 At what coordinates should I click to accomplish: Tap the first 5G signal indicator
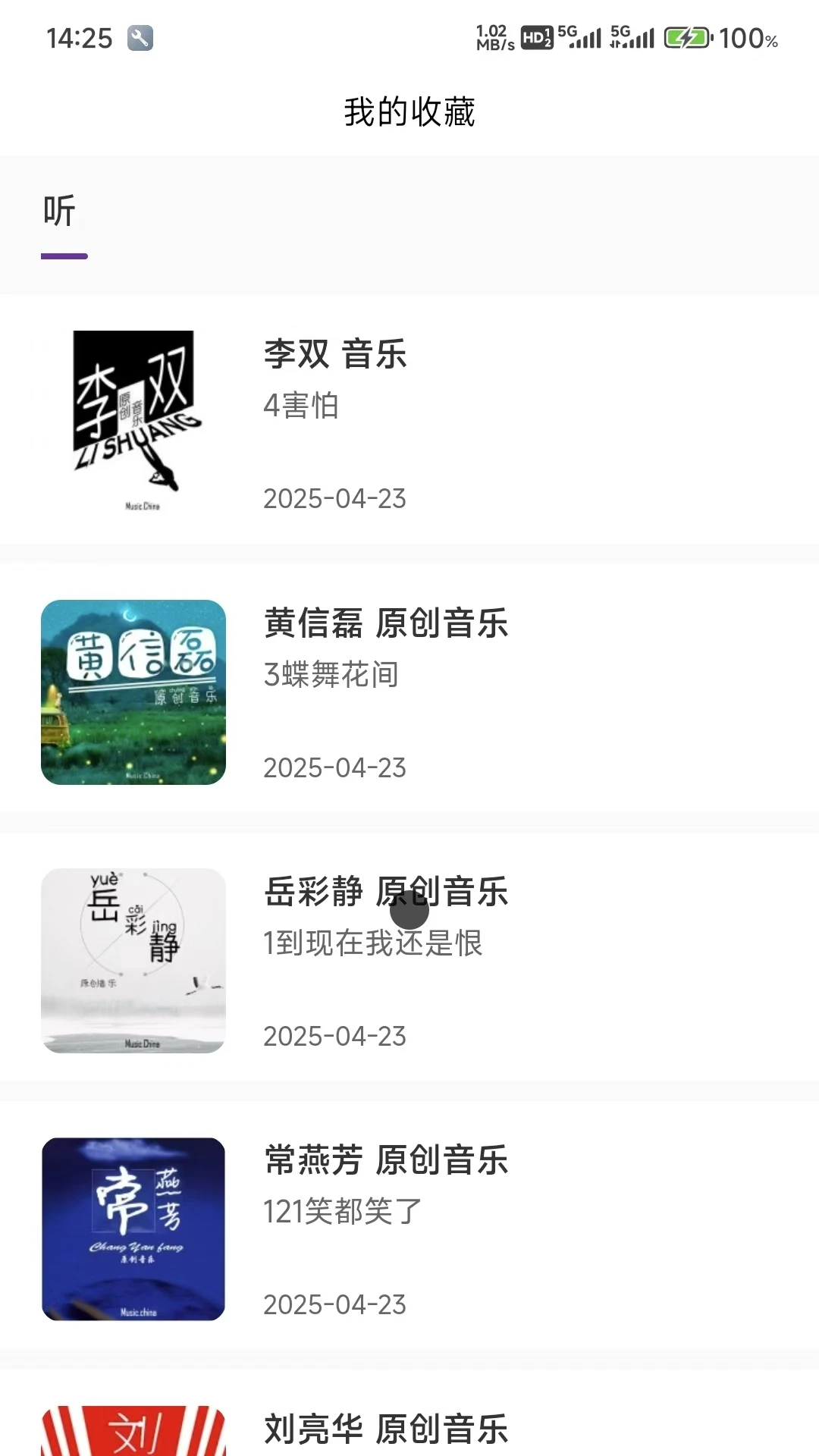tap(580, 36)
